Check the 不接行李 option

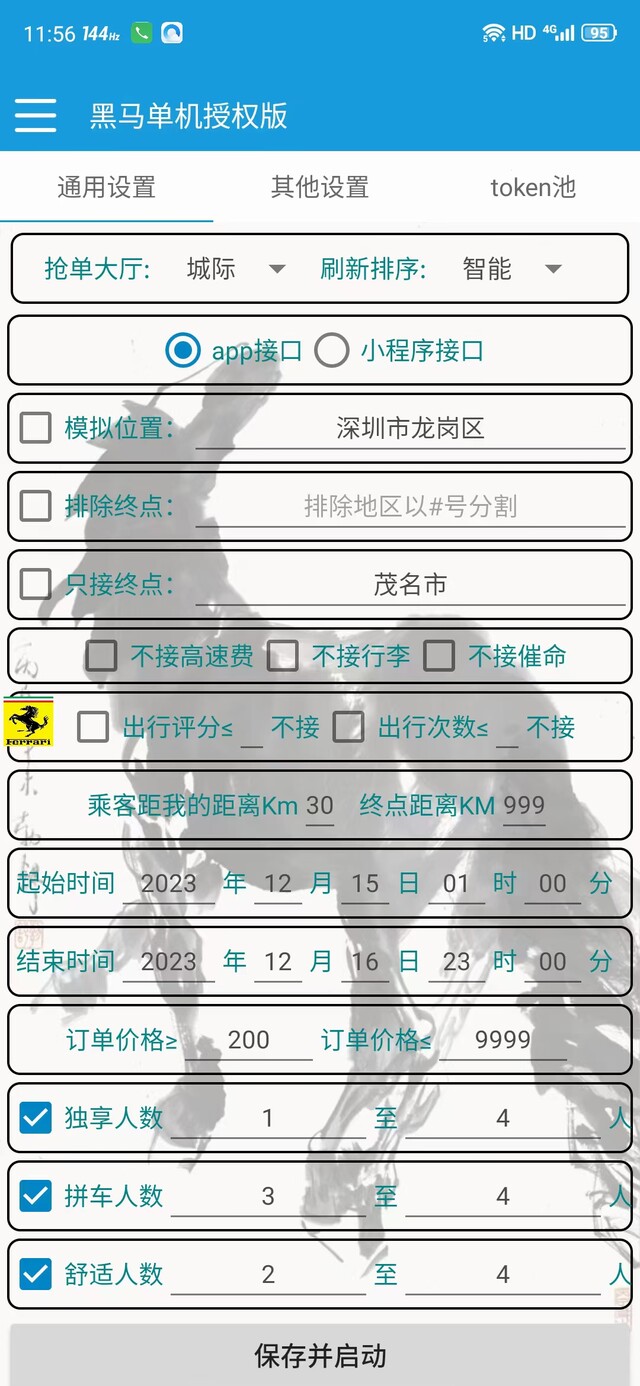(x=283, y=656)
